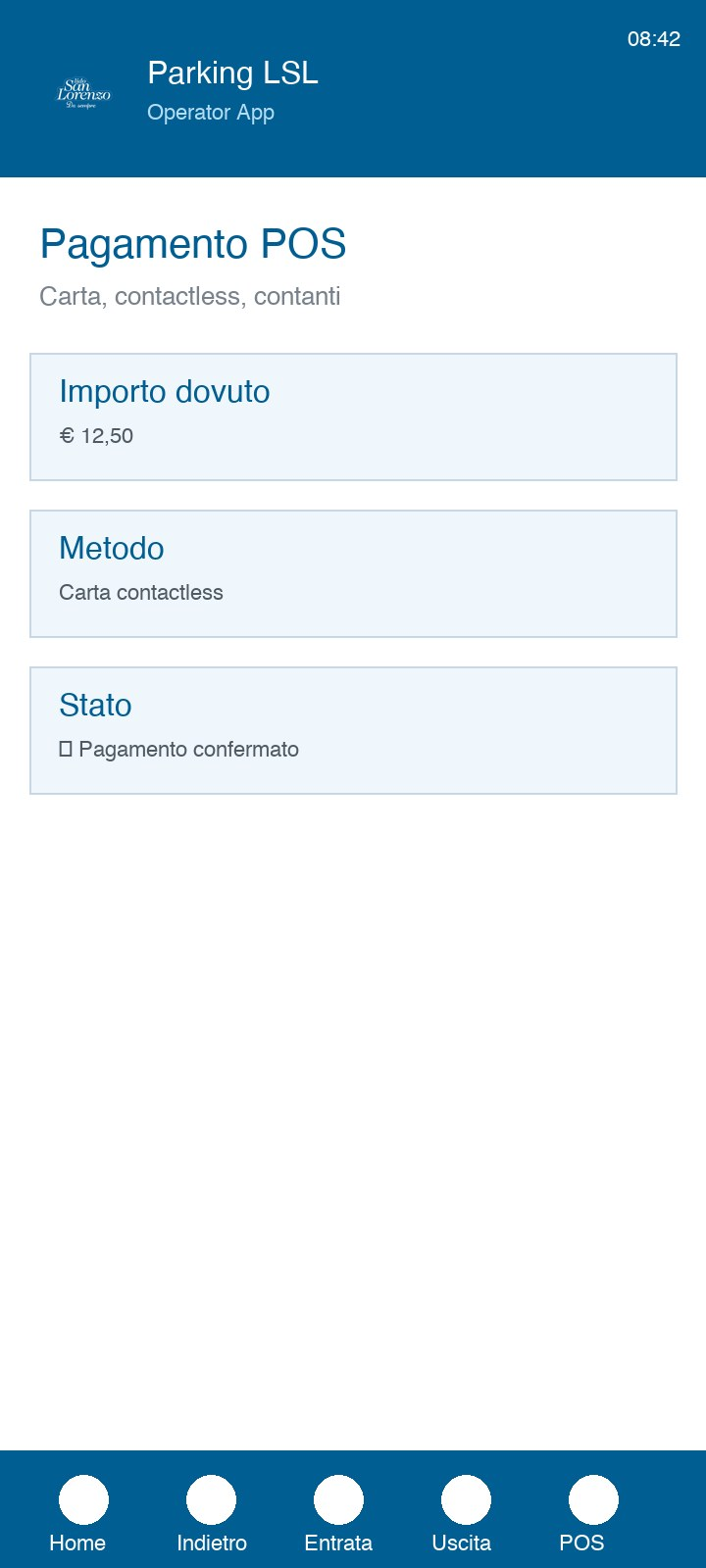Tap the clock showing 08:42
Screen dimensions: 706x1568
[x=653, y=40]
